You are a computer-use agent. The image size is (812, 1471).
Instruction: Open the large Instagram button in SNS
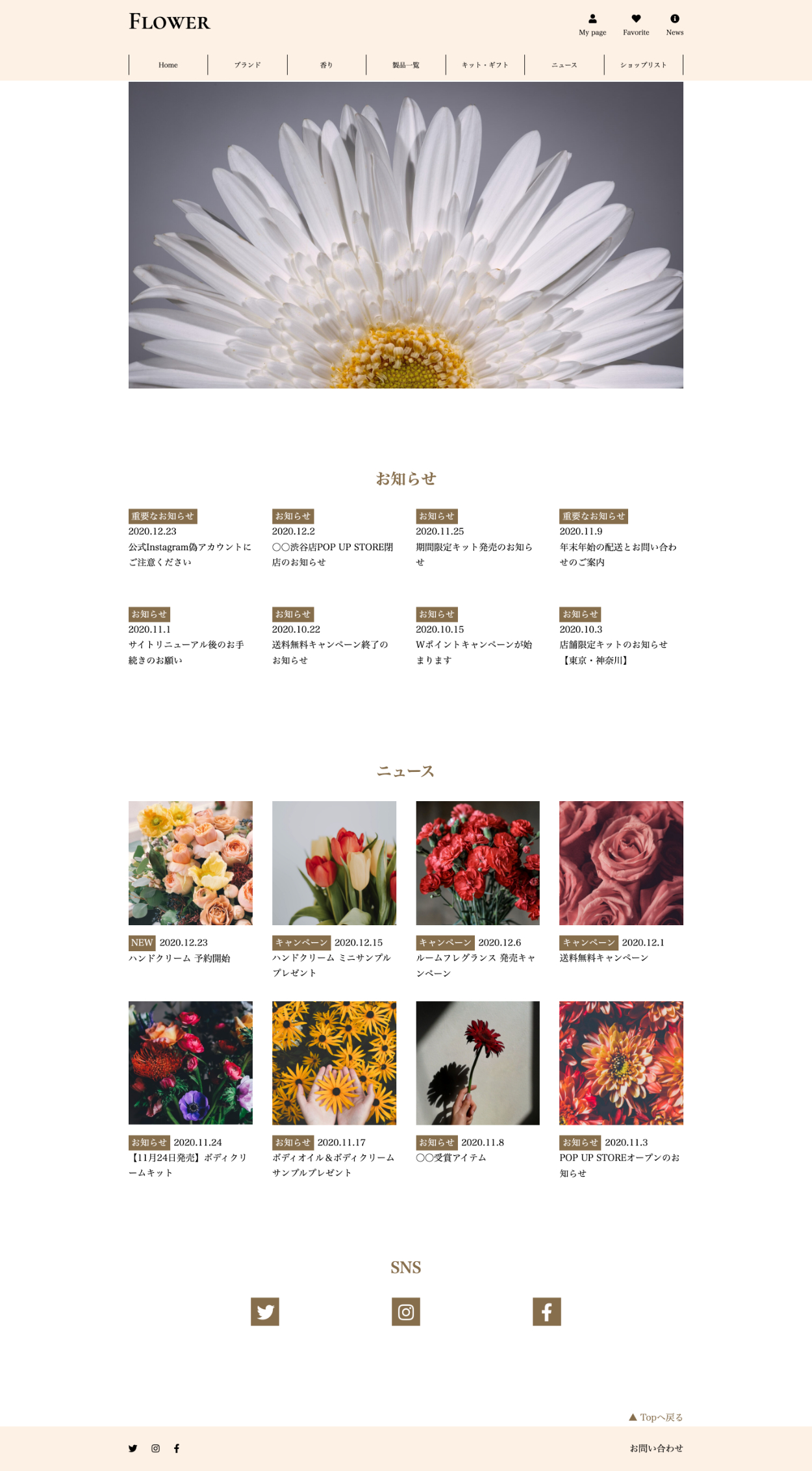click(x=406, y=1311)
